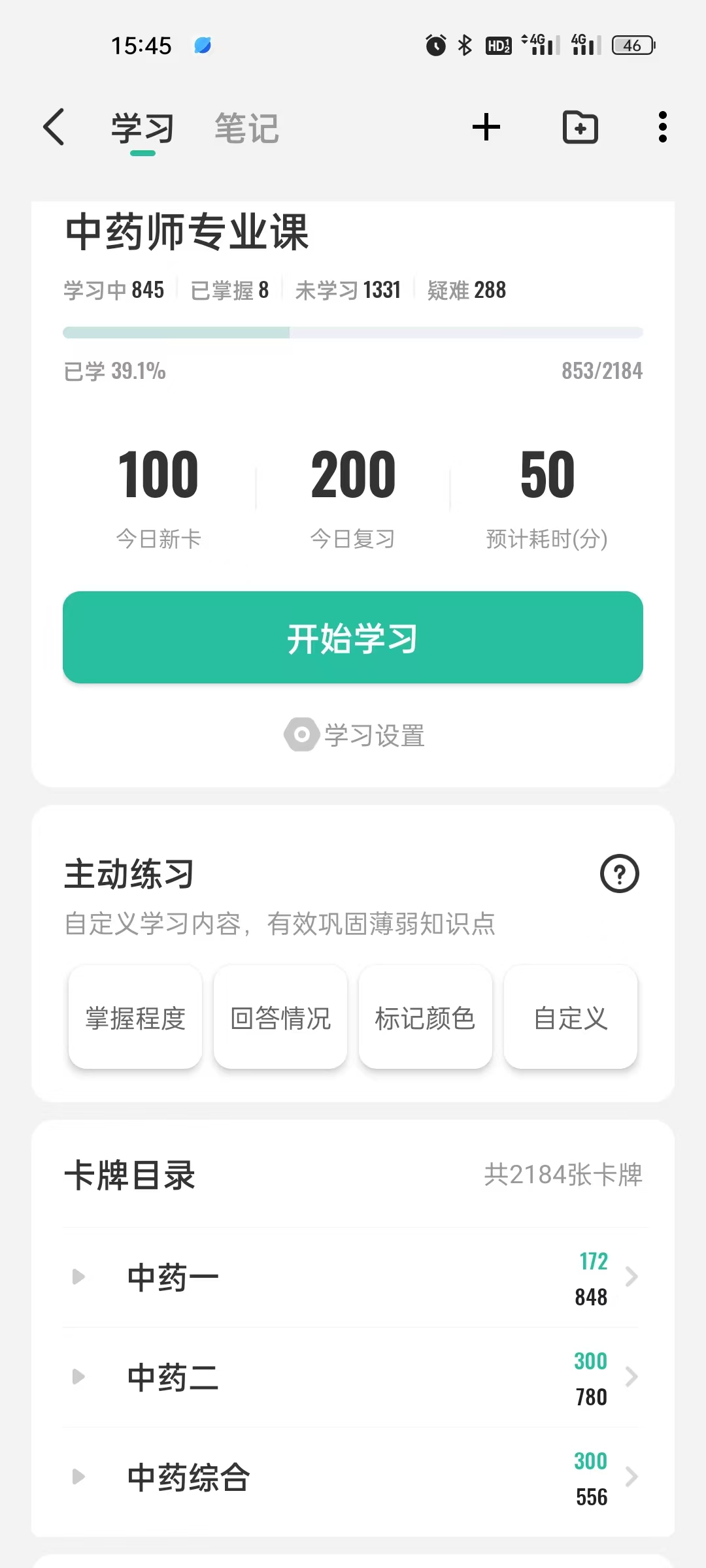Open the add-folder icon
This screenshot has height=1568, width=706.
(580, 127)
